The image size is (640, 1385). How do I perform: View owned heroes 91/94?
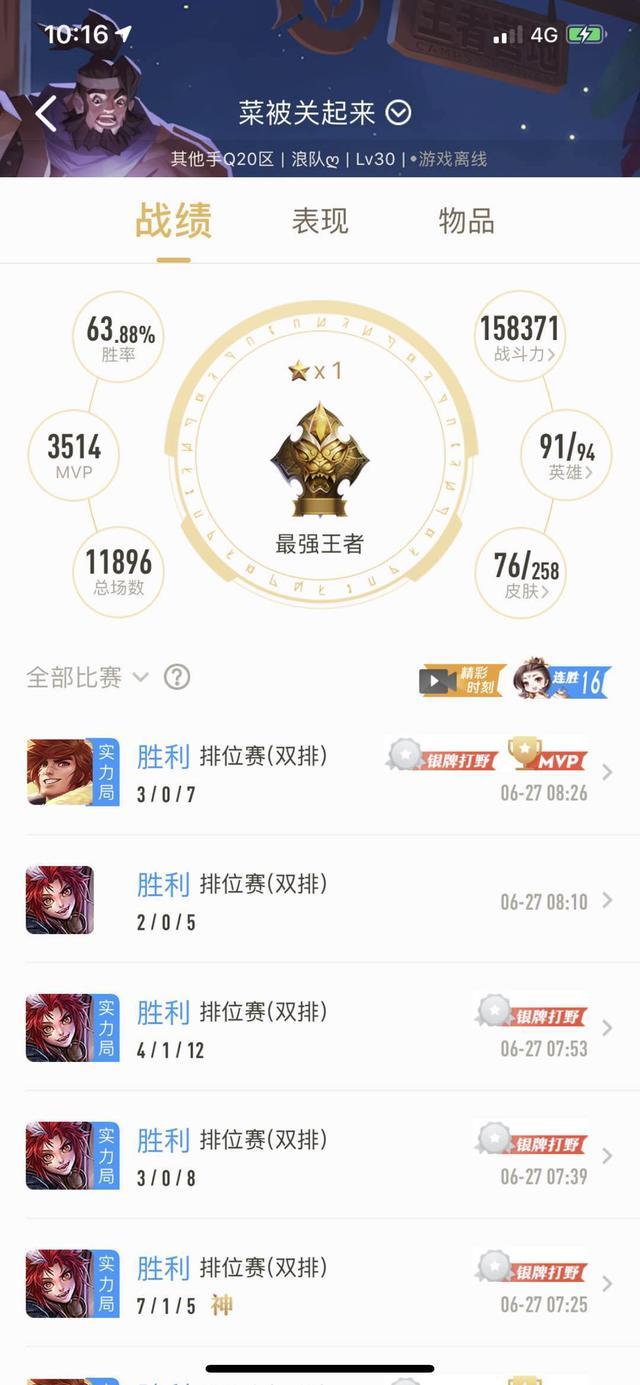(x=567, y=455)
